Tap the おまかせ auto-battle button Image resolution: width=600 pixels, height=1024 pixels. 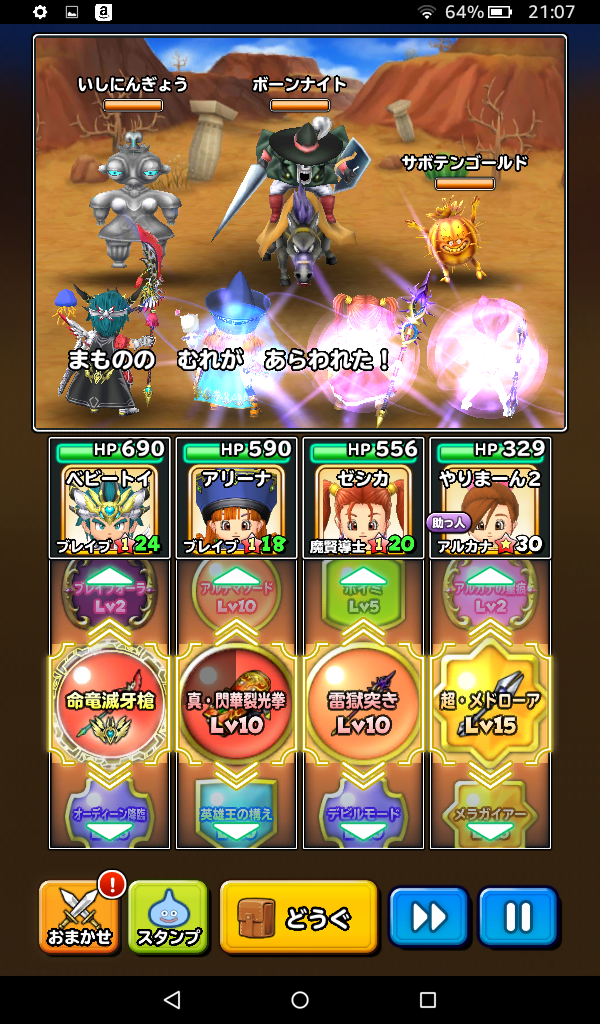[x=79, y=916]
